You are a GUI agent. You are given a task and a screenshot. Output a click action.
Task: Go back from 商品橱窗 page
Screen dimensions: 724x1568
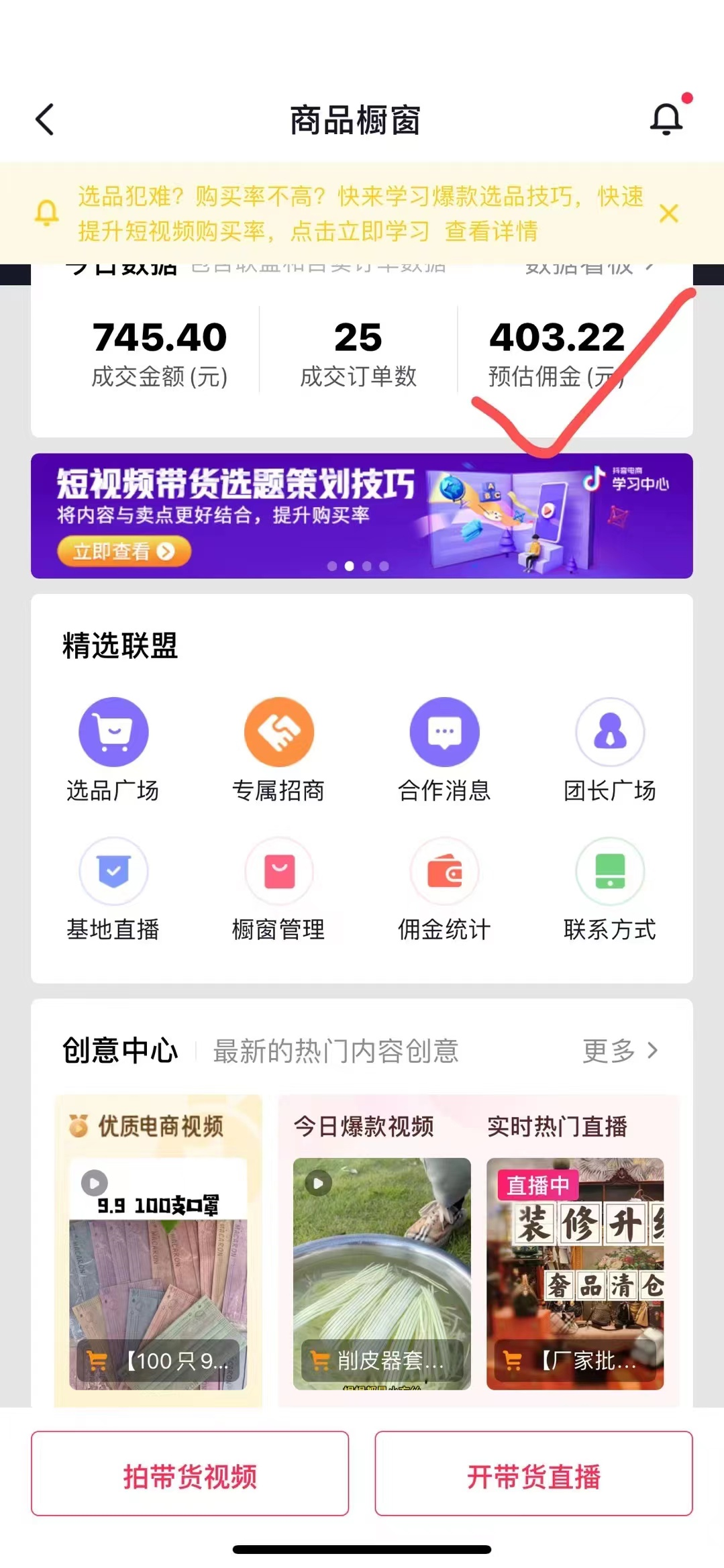(x=45, y=120)
